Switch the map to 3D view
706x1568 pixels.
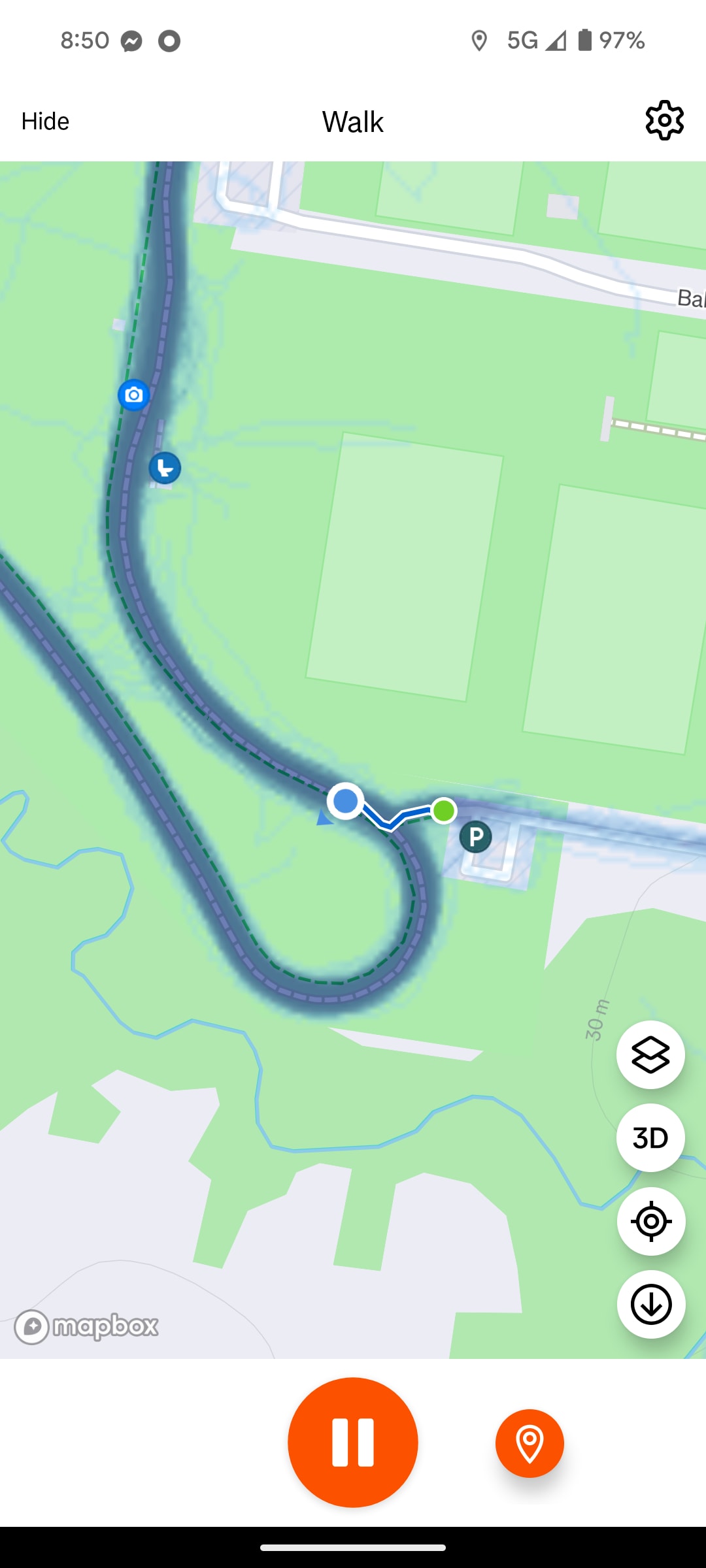pos(650,1138)
